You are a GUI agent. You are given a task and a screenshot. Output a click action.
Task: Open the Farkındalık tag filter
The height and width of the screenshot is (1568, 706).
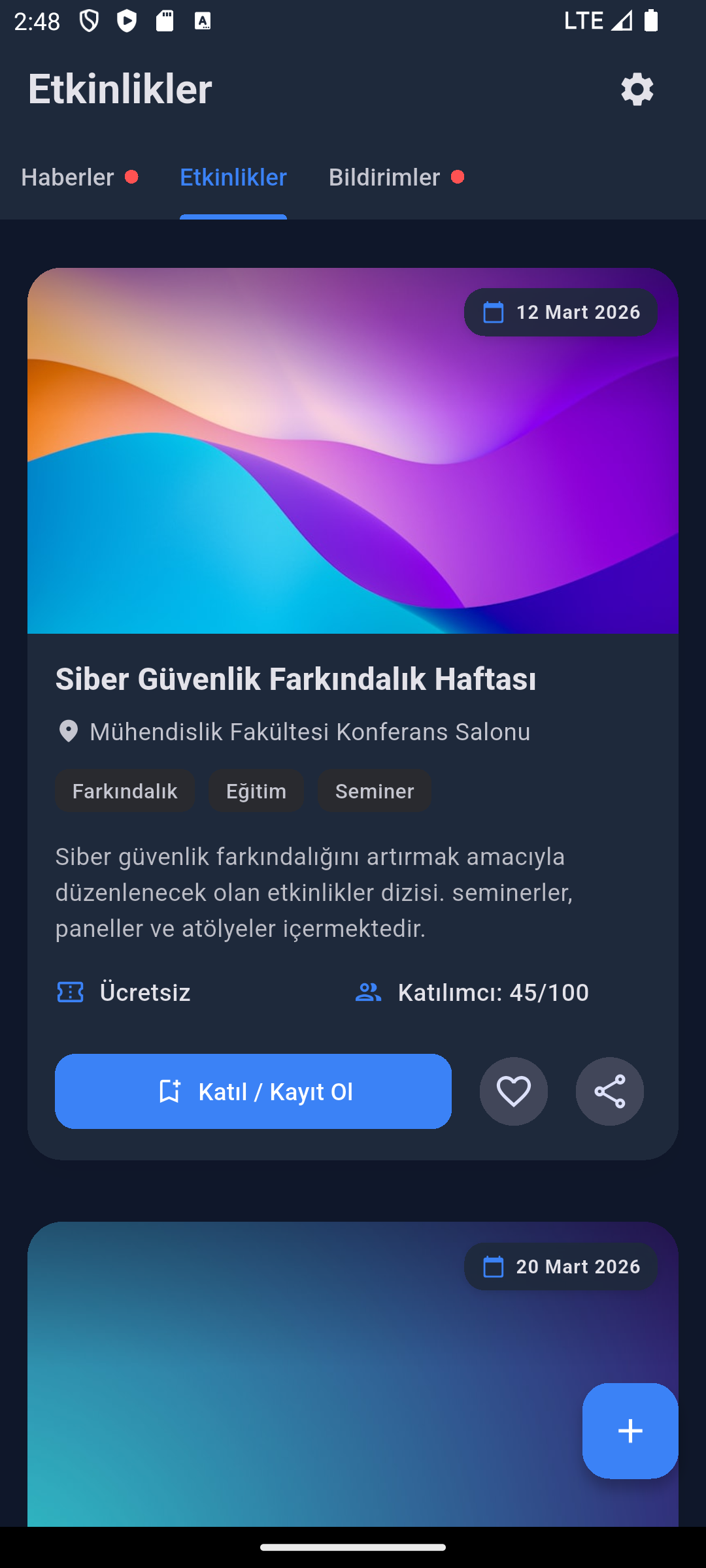pos(125,791)
